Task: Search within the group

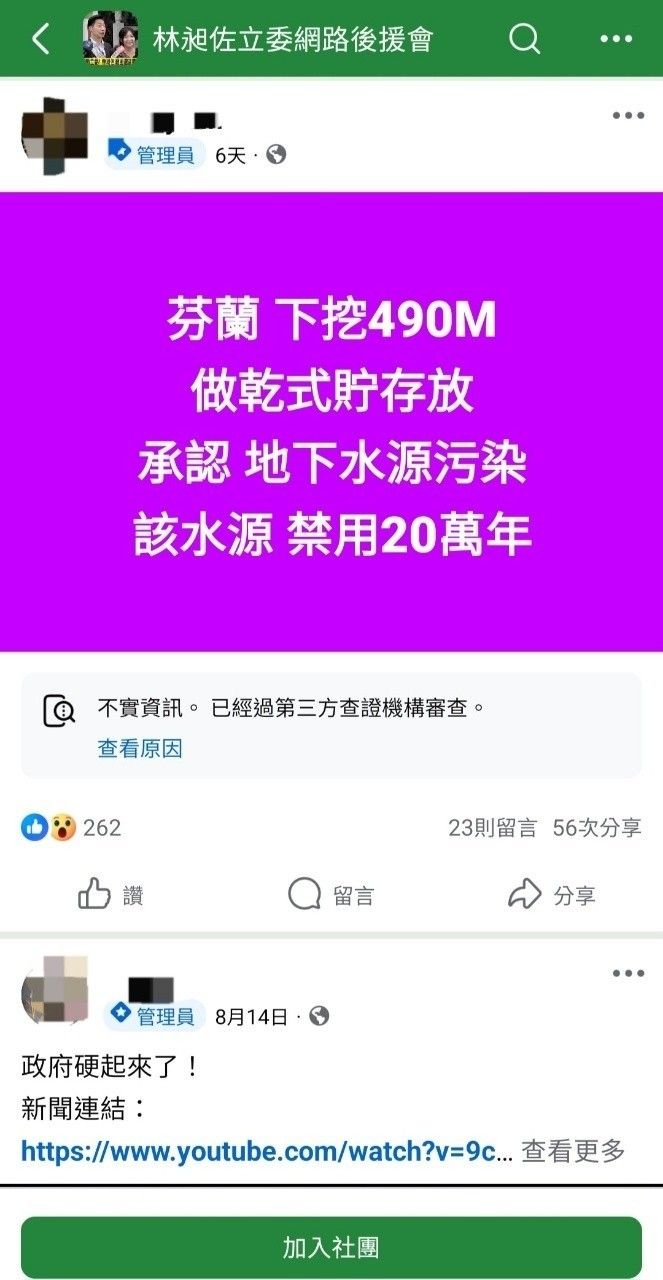Action: pos(524,39)
